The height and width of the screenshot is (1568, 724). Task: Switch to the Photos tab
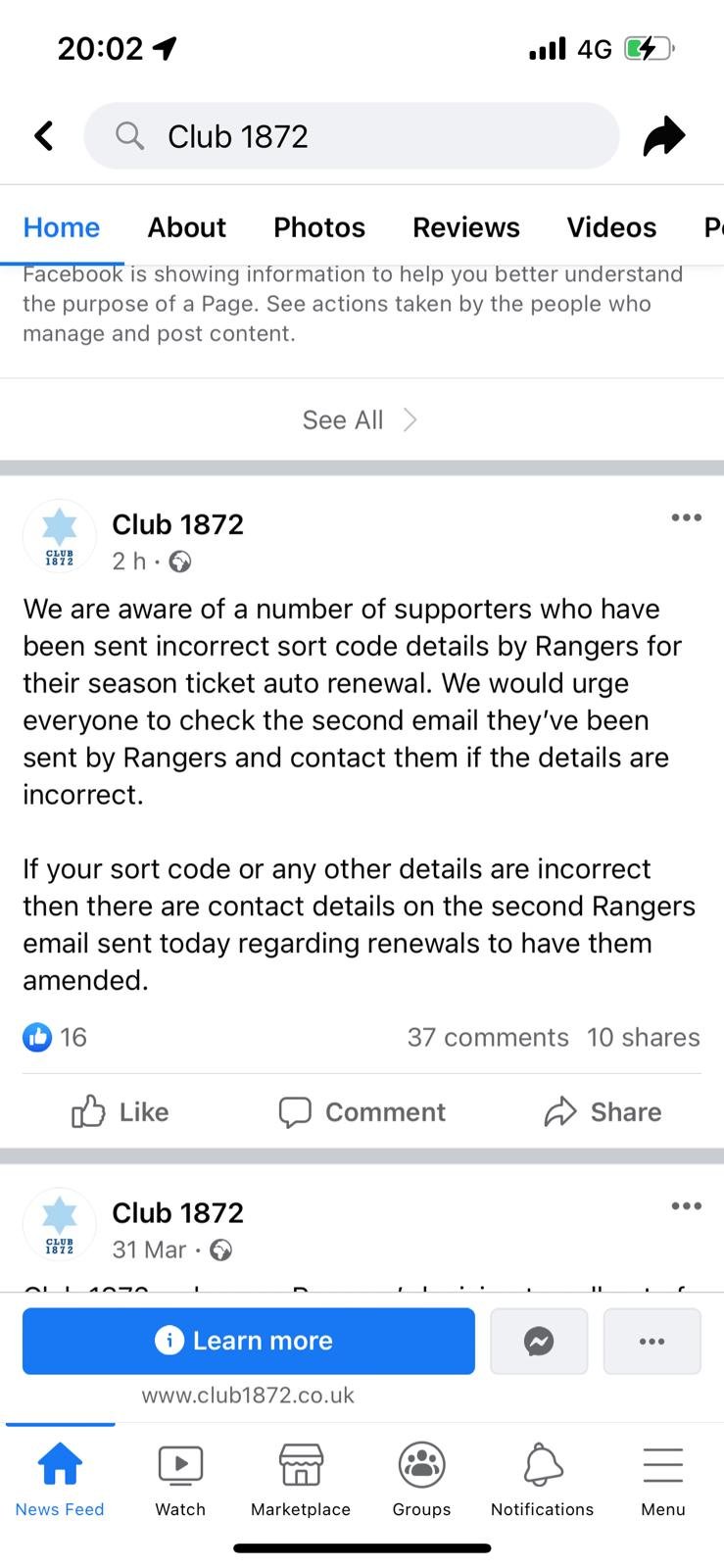tap(318, 227)
